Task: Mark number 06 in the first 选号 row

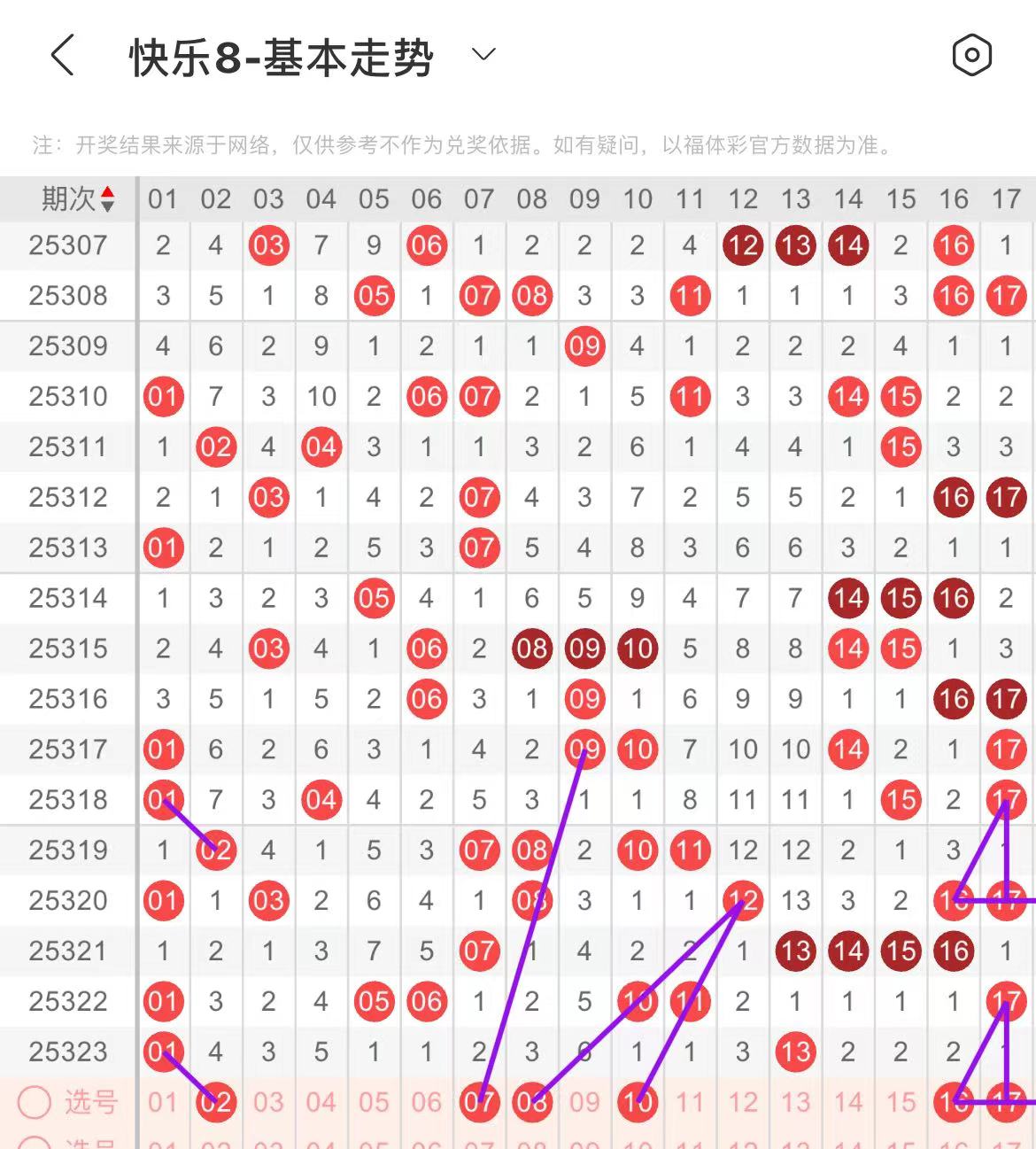Action: click(x=427, y=1103)
